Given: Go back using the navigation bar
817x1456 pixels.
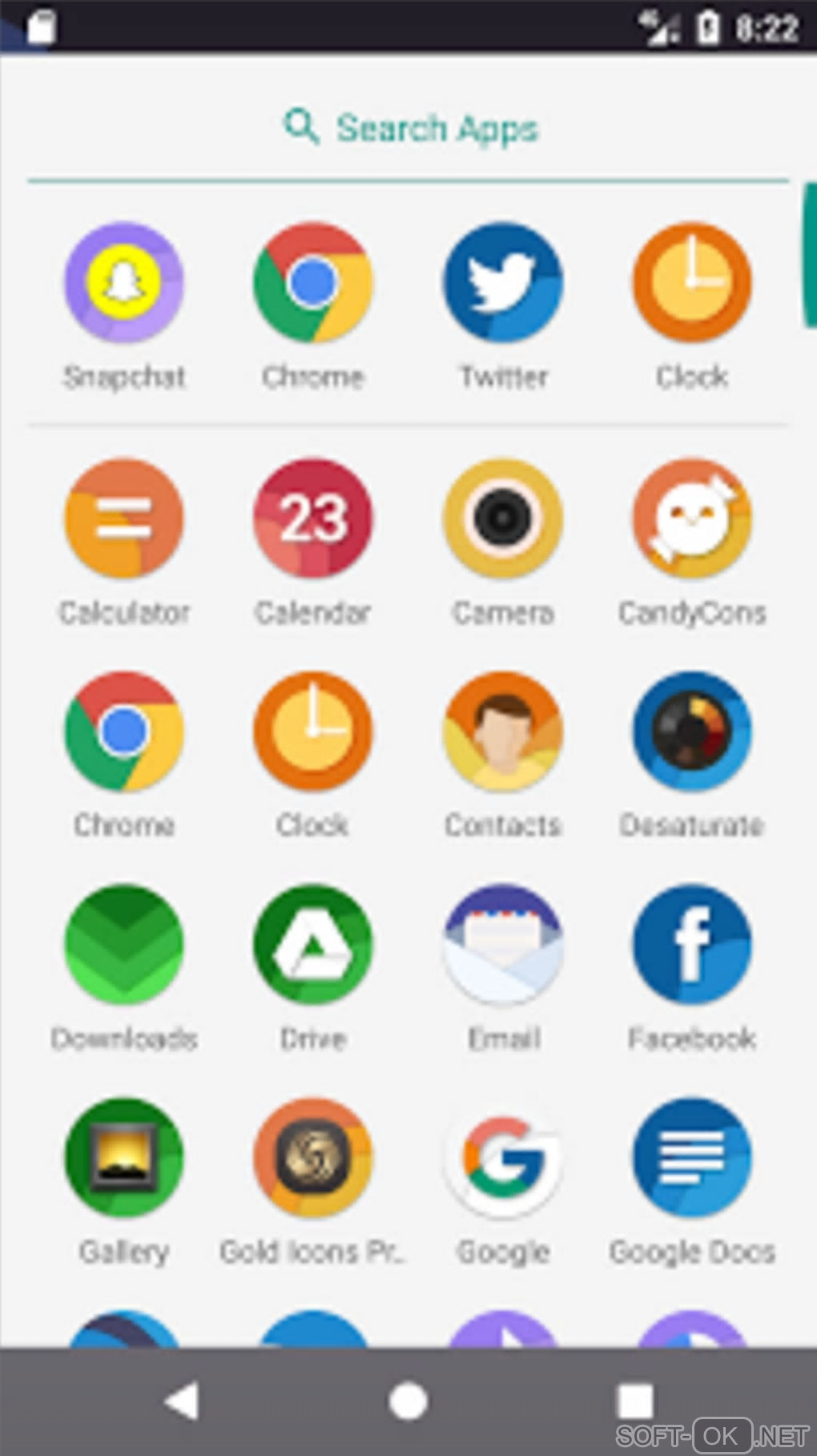Looking at the screenshot, I should coord(182,1402).
